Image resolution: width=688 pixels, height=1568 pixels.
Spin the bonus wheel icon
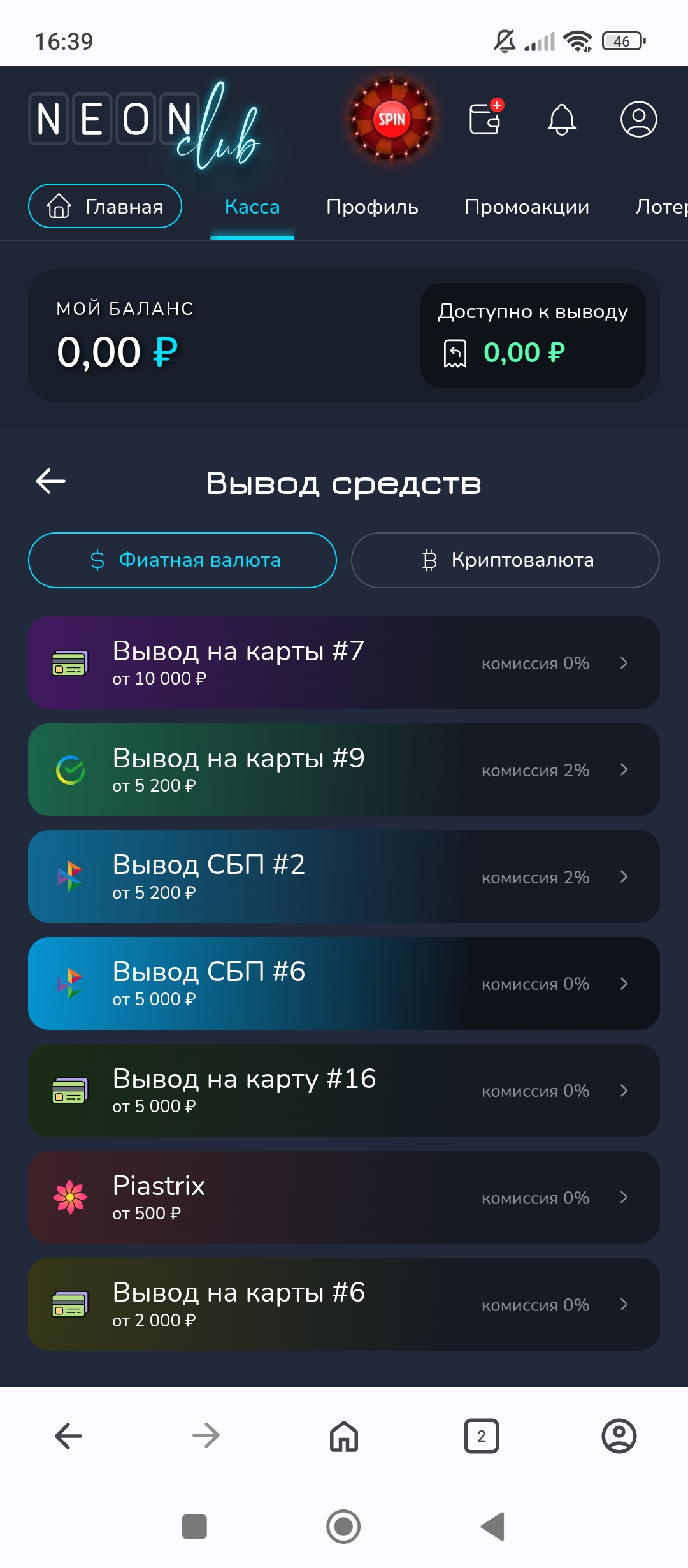[391, 119]
